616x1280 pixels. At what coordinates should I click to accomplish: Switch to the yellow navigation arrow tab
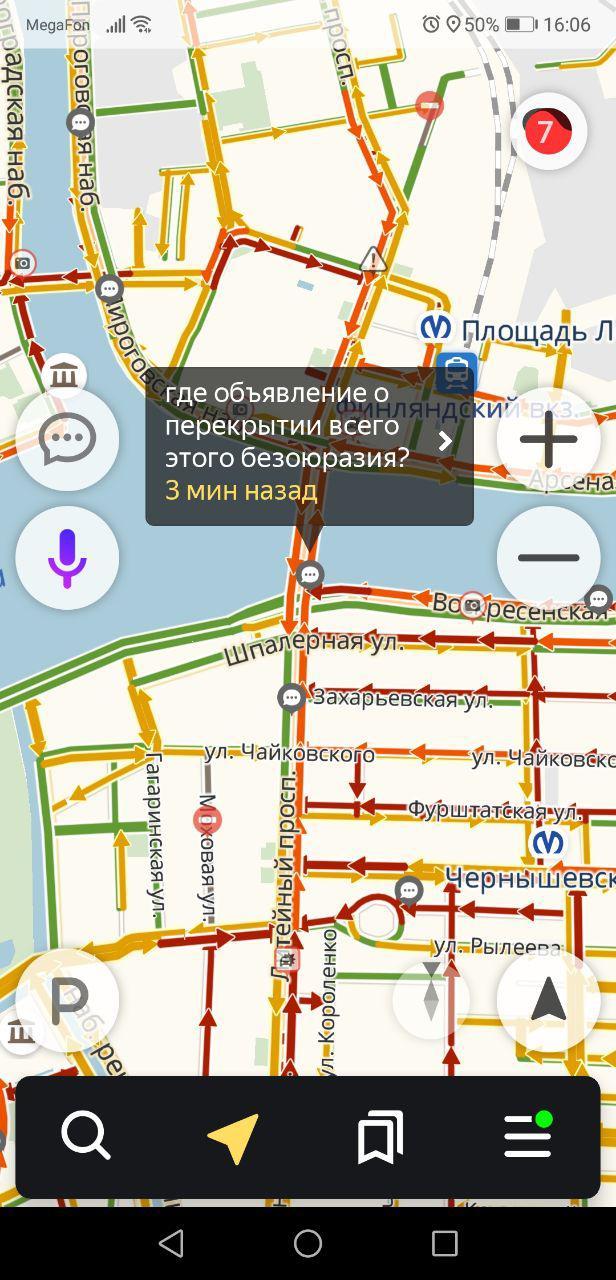tap(233, 1137)
